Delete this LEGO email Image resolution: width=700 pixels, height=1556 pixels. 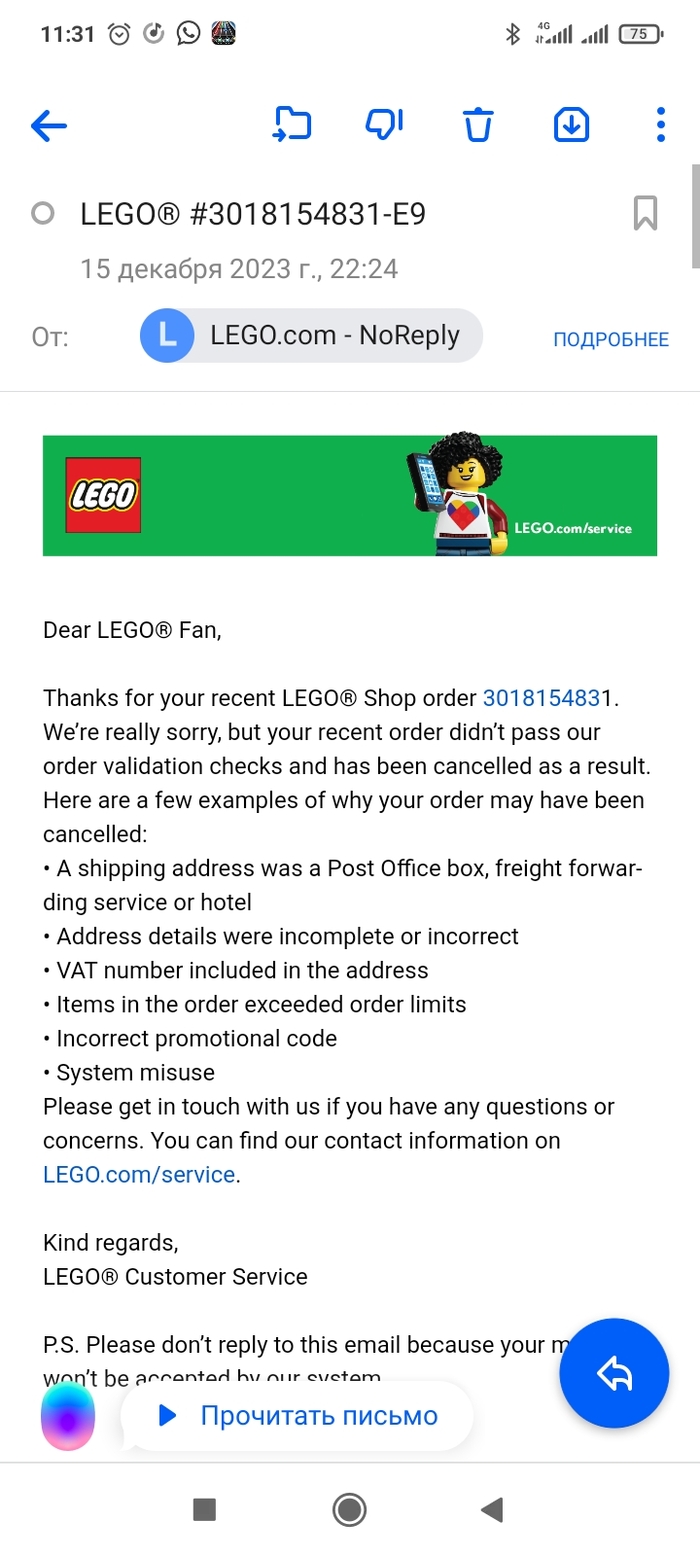(x=478, y=126)
